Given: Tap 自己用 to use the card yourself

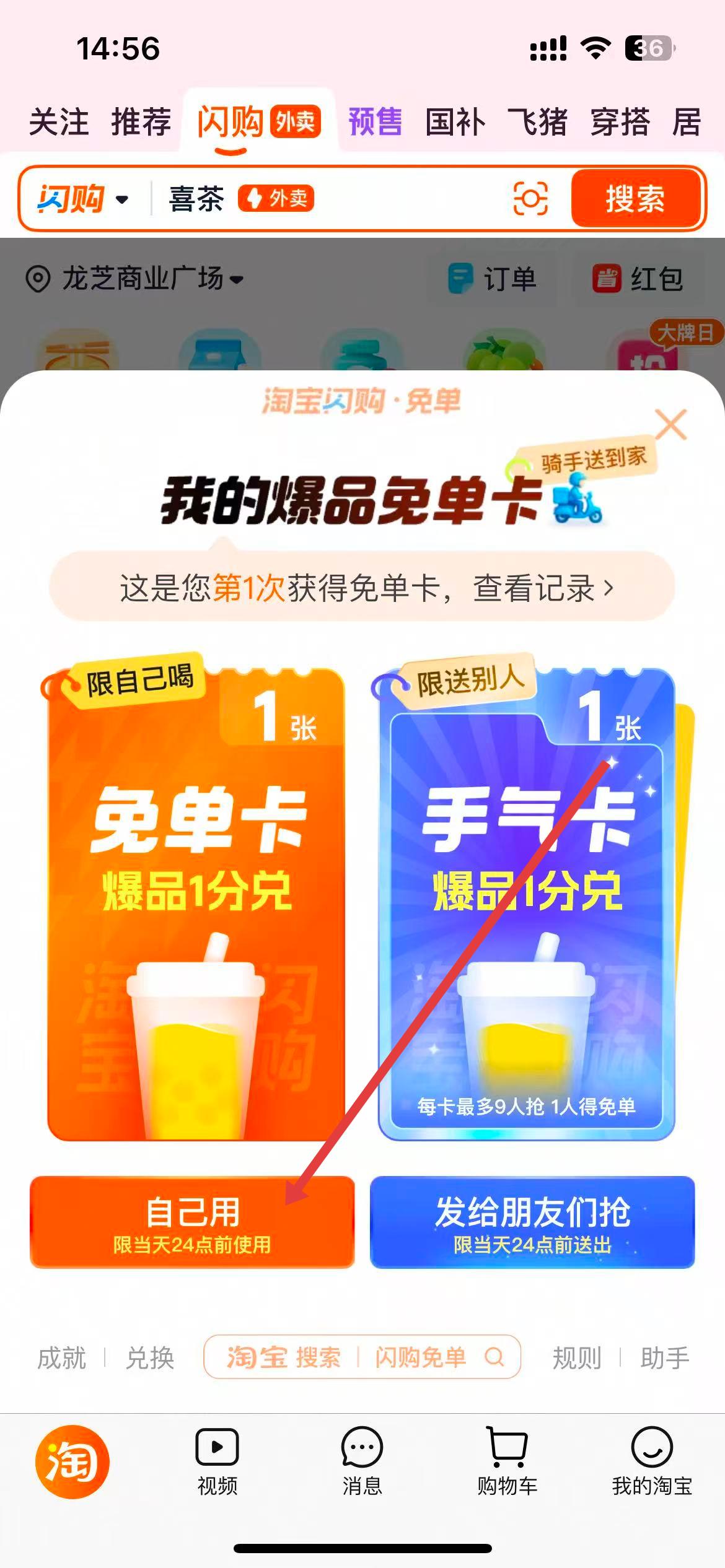Looking at the screenshot, I should [192, 1222].
